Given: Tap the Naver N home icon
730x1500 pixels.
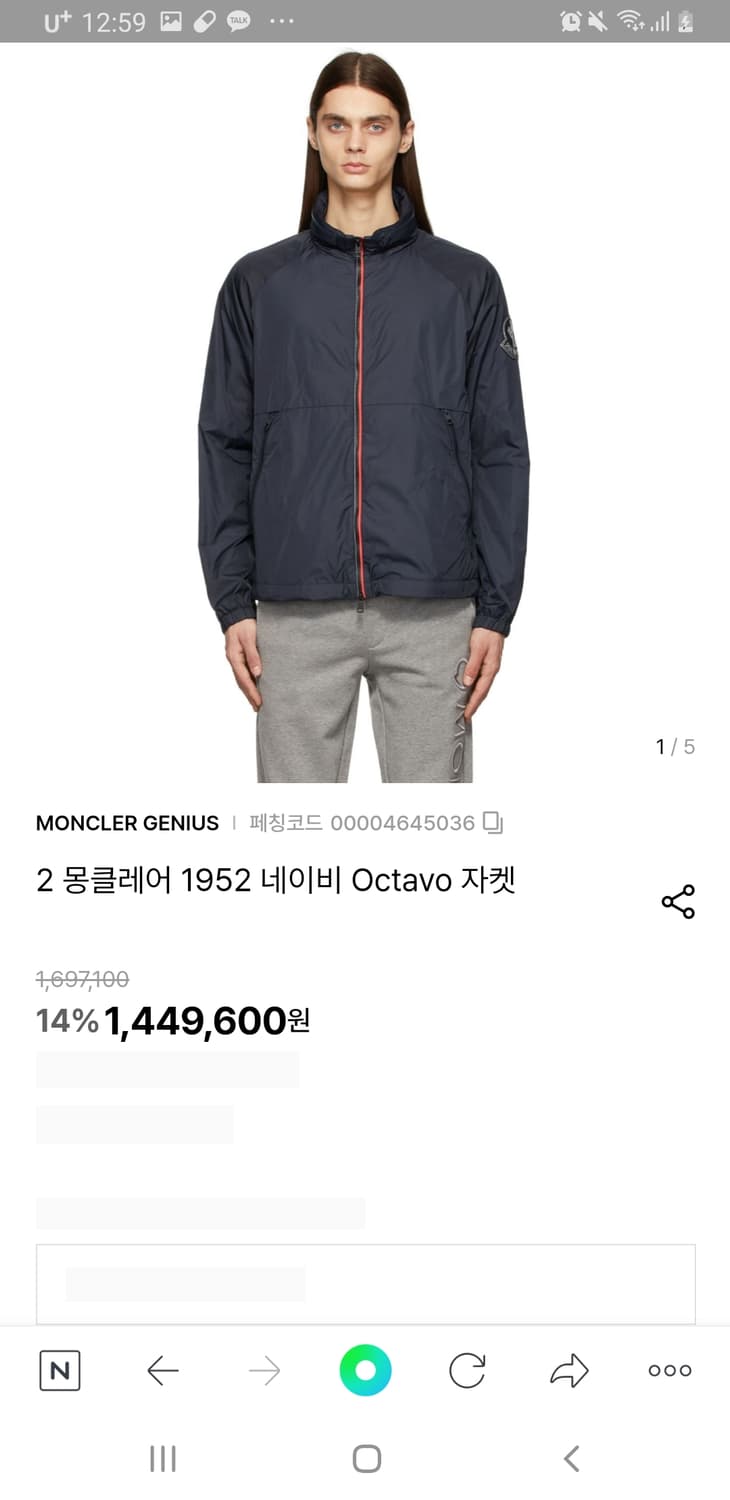Looking at the screenshot, I should click(x=60, y=1370).
